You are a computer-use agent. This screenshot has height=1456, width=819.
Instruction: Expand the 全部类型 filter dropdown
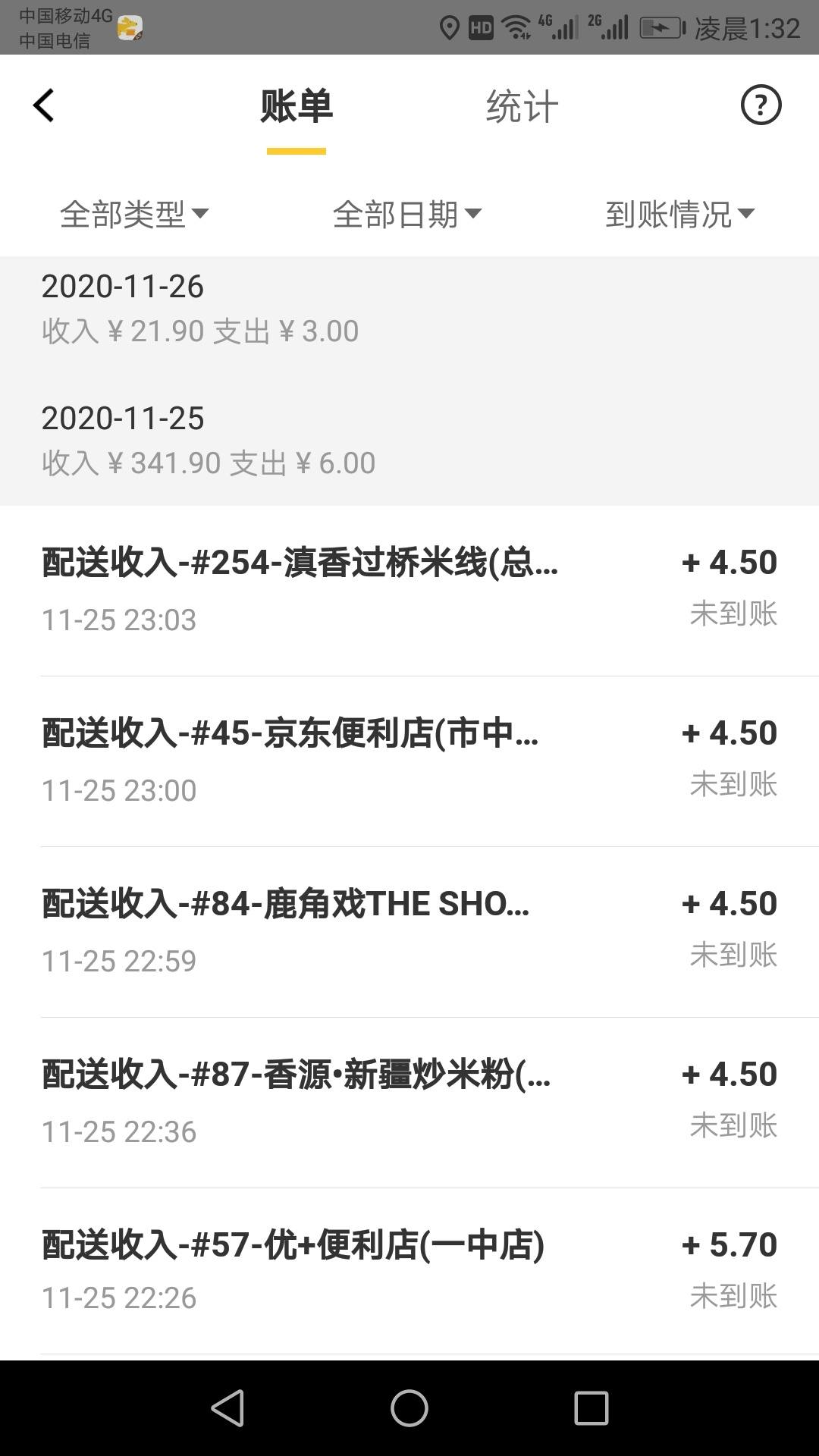point(134,215)
